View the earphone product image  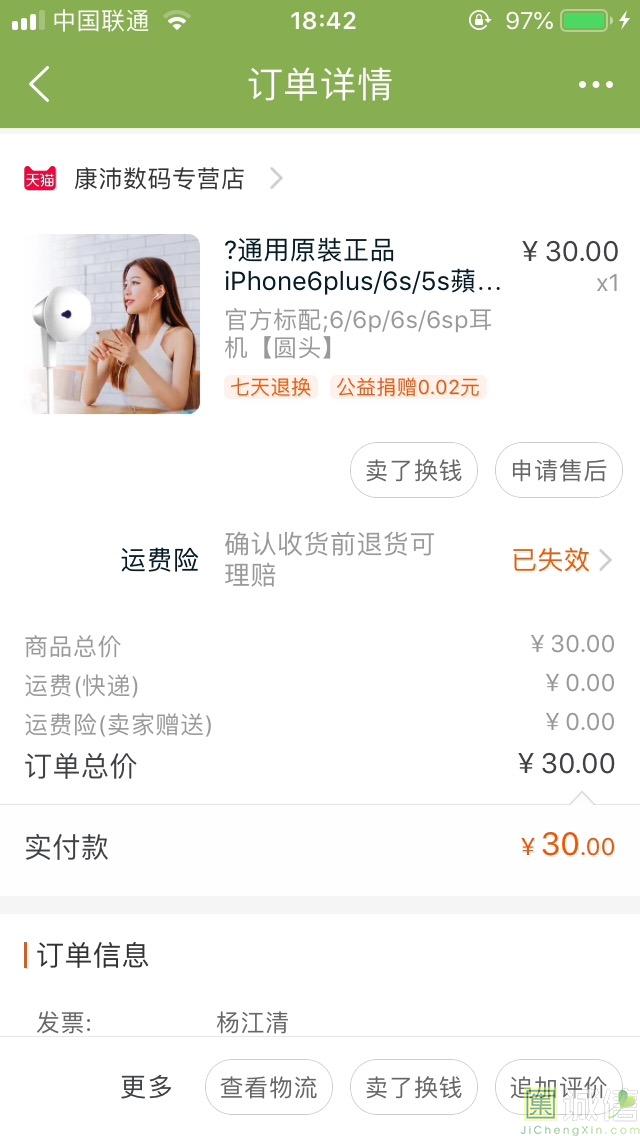click(112, 324)
